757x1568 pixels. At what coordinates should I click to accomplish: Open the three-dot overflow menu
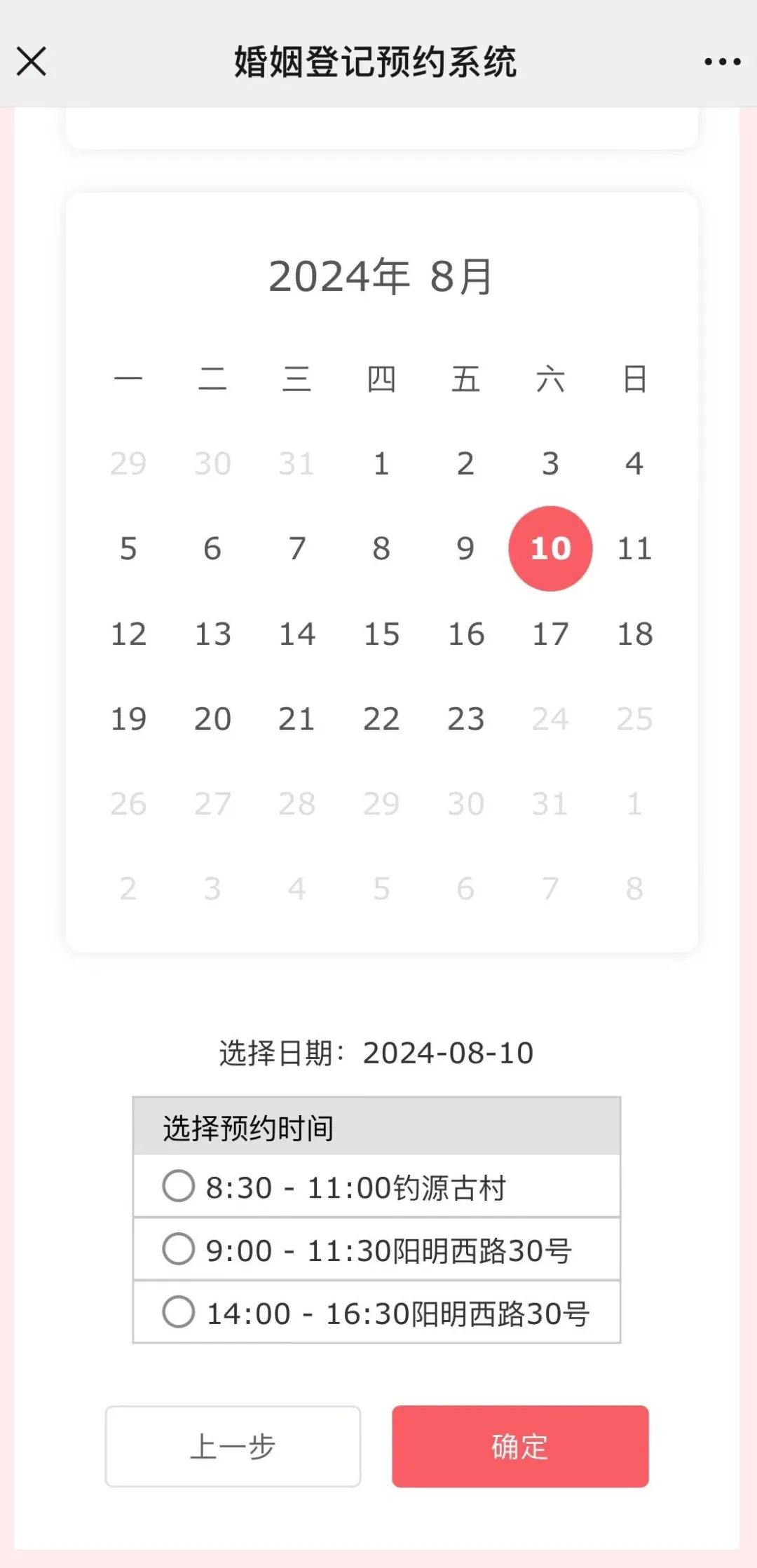[x=722, y=62]
